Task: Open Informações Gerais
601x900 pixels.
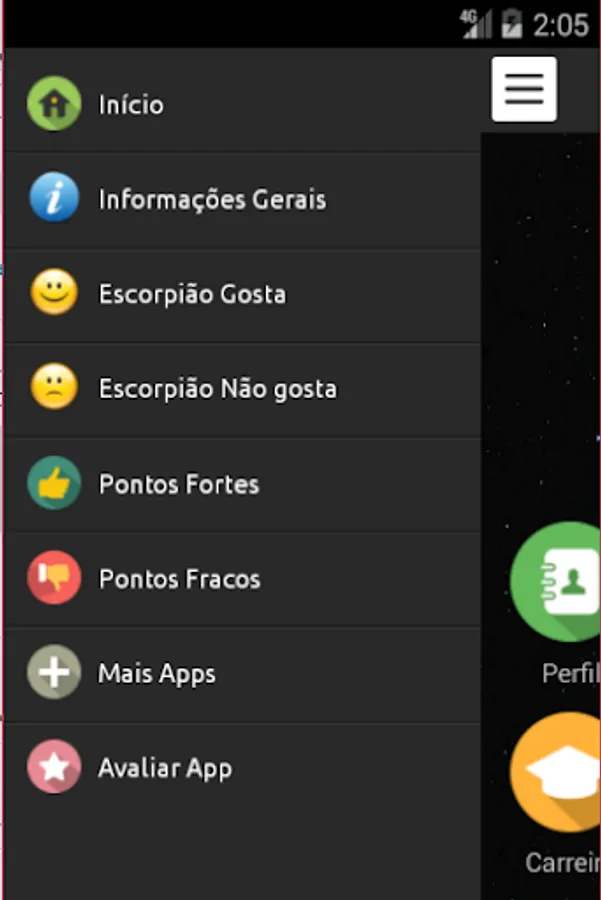Action: click(x=211, y=200)
